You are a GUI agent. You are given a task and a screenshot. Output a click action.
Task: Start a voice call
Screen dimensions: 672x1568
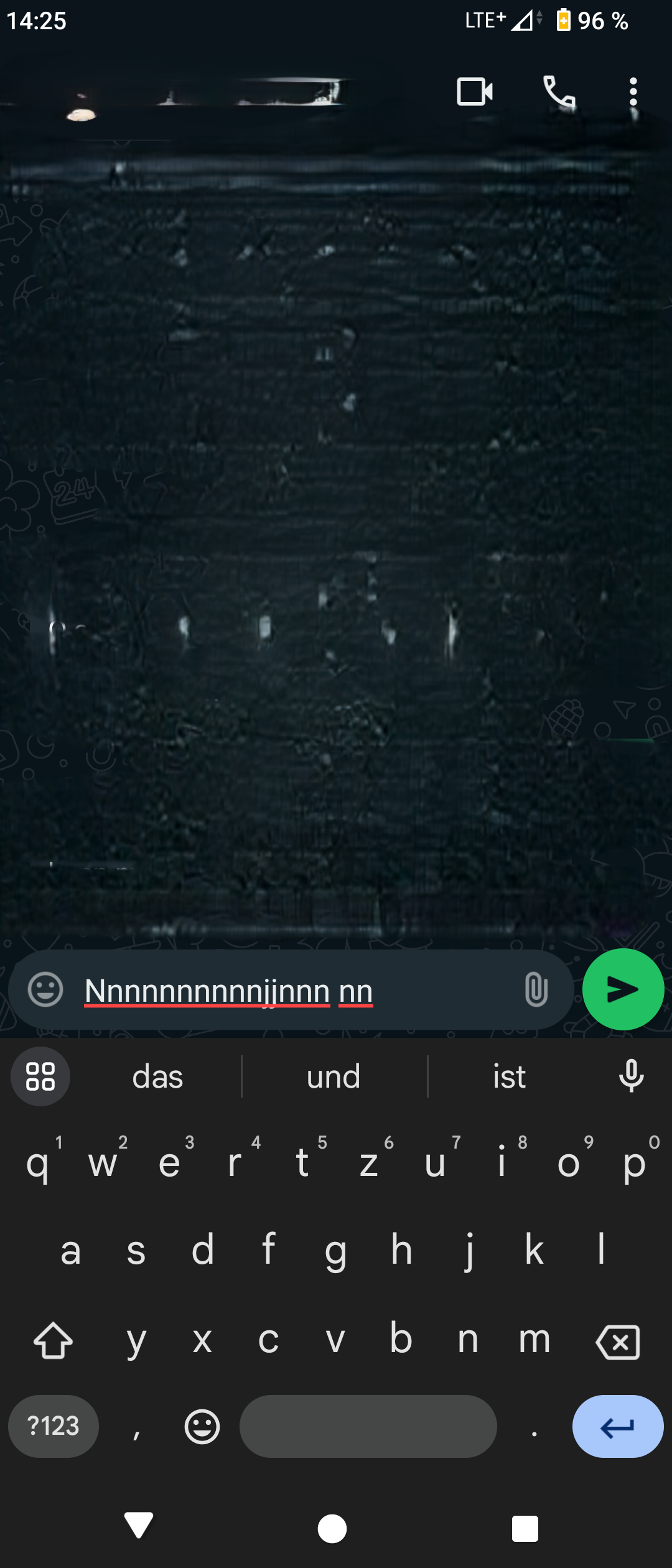(559, 93)
